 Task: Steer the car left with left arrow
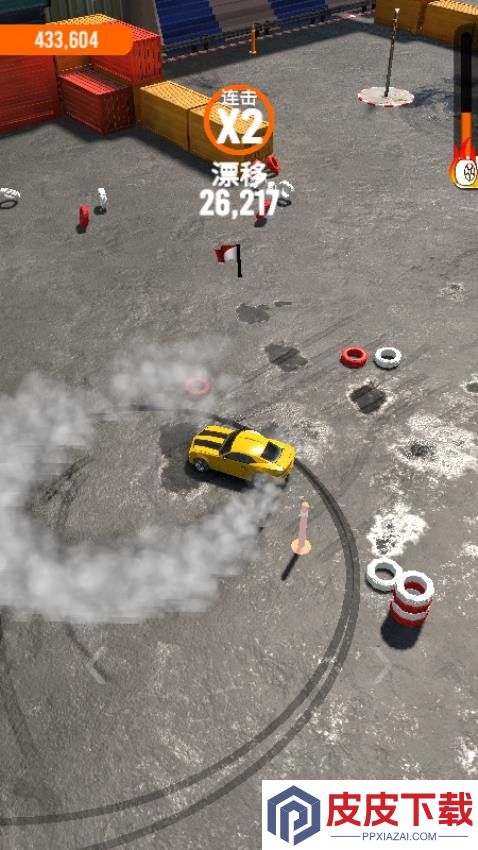click(x=96, y=664)
